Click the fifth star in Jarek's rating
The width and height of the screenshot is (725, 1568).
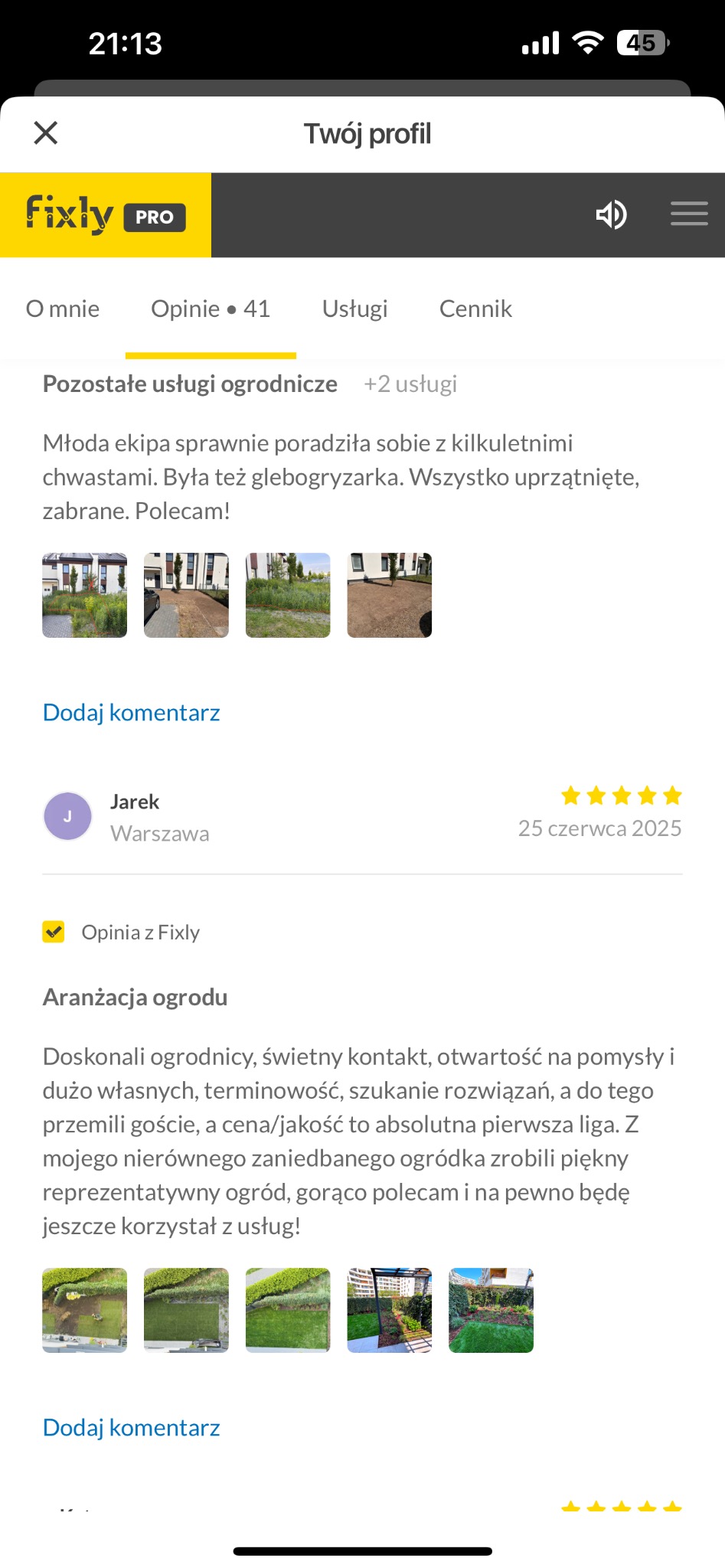coord(672,795)
